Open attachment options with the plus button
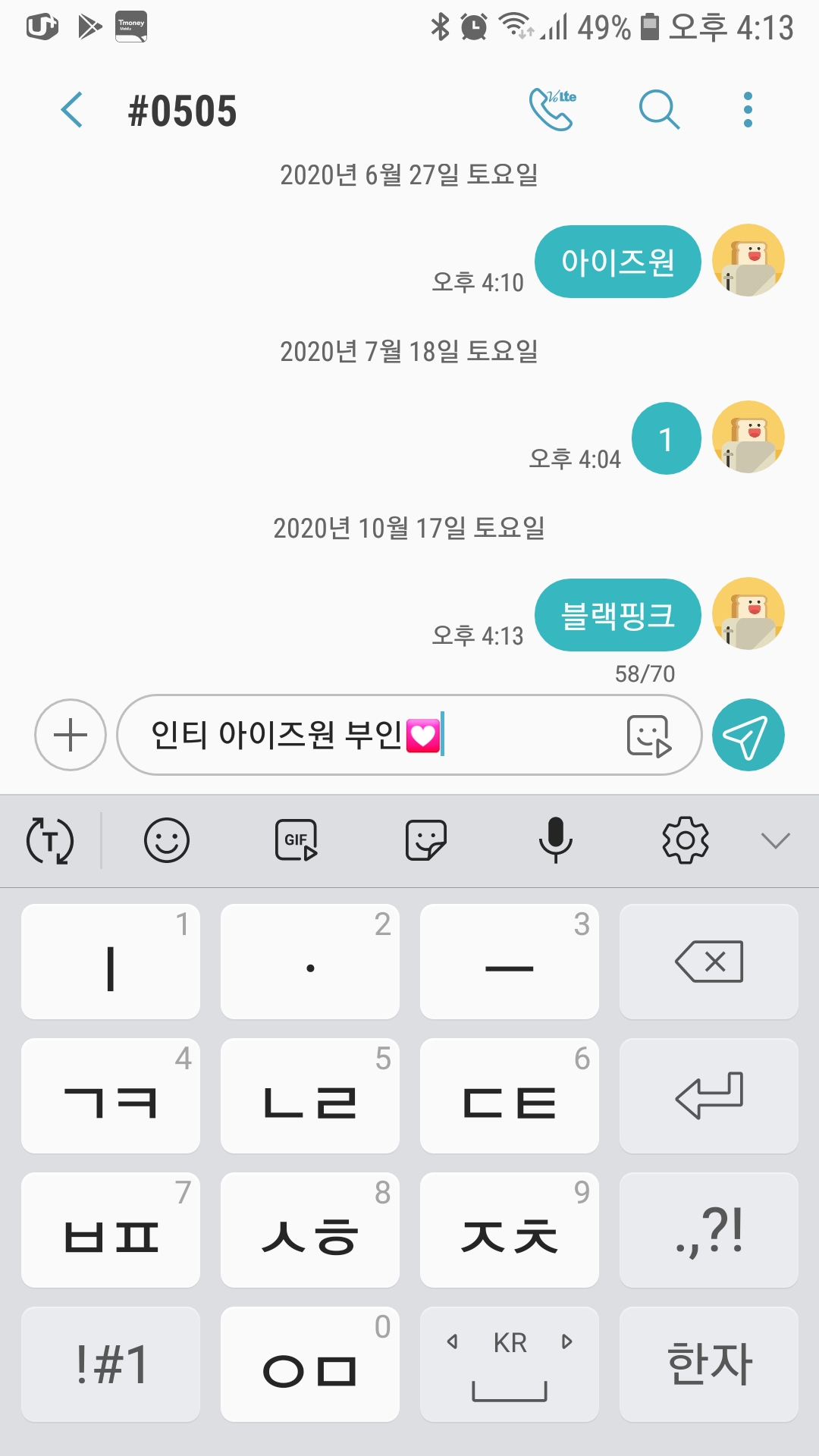 (x=70, y=735)
